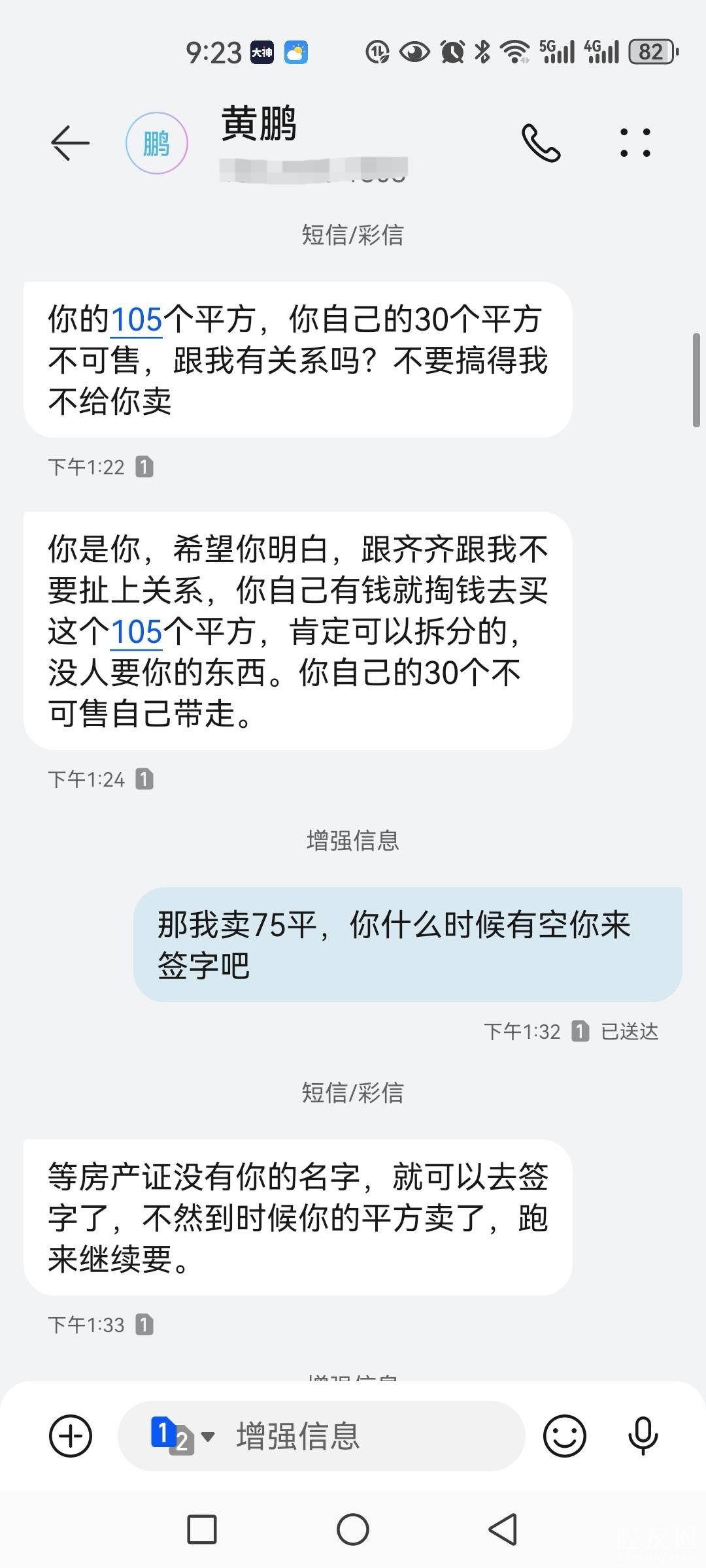706x1568 pixels.
Task: Go to home screen via circle button
Action: pyautogui.click(x=353, y=1529)
